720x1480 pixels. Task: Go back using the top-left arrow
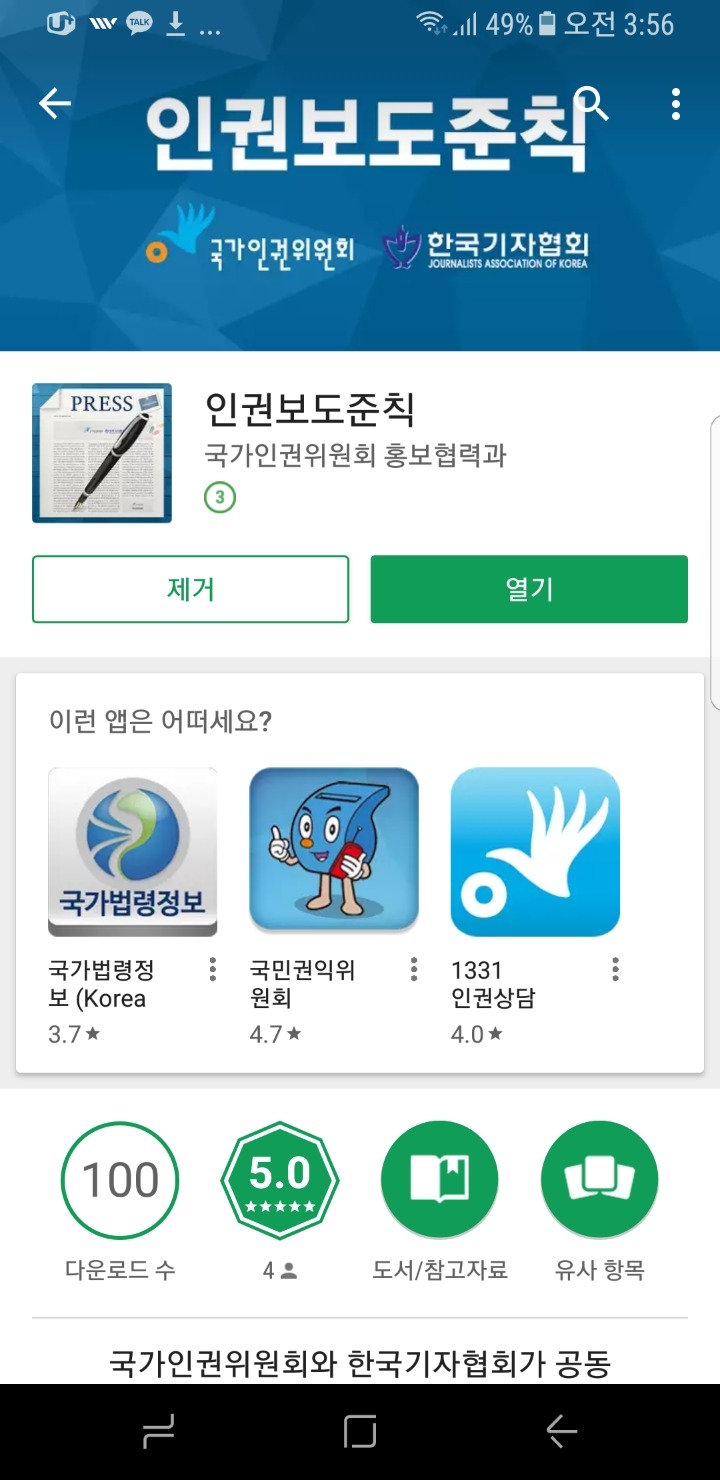coord(55,104)
